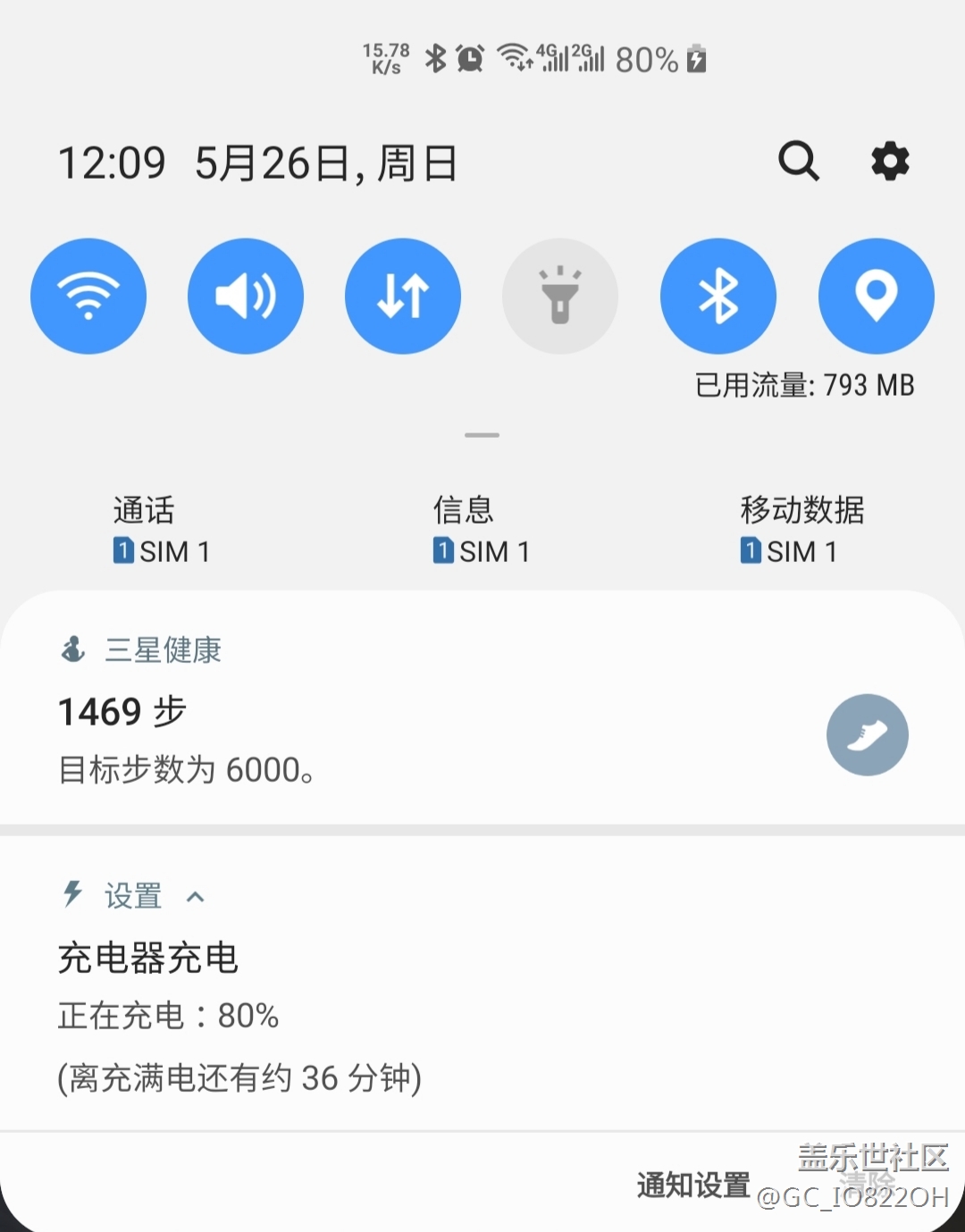Open search in the notification panel

(798, 162)
